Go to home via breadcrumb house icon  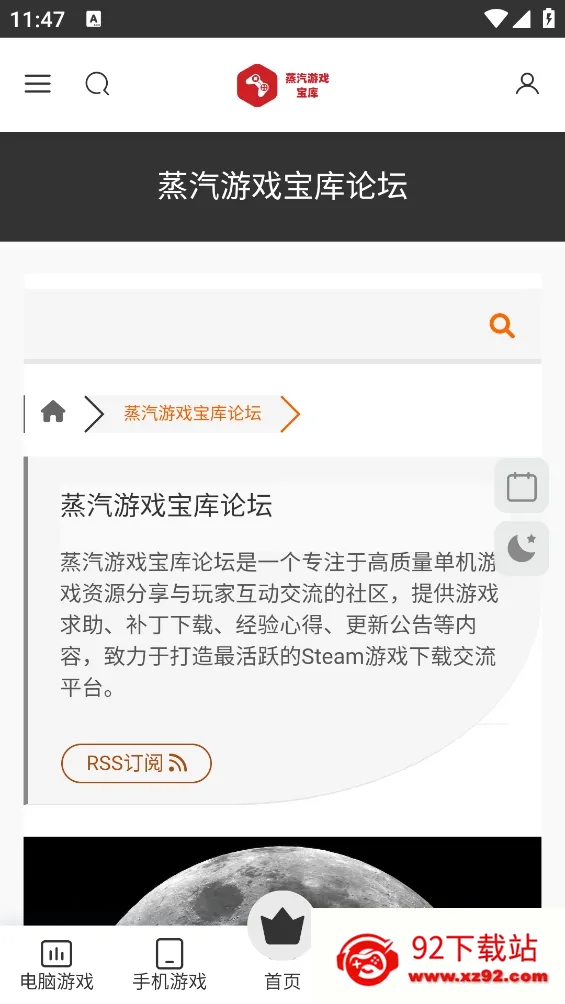[x=53, y=412]
